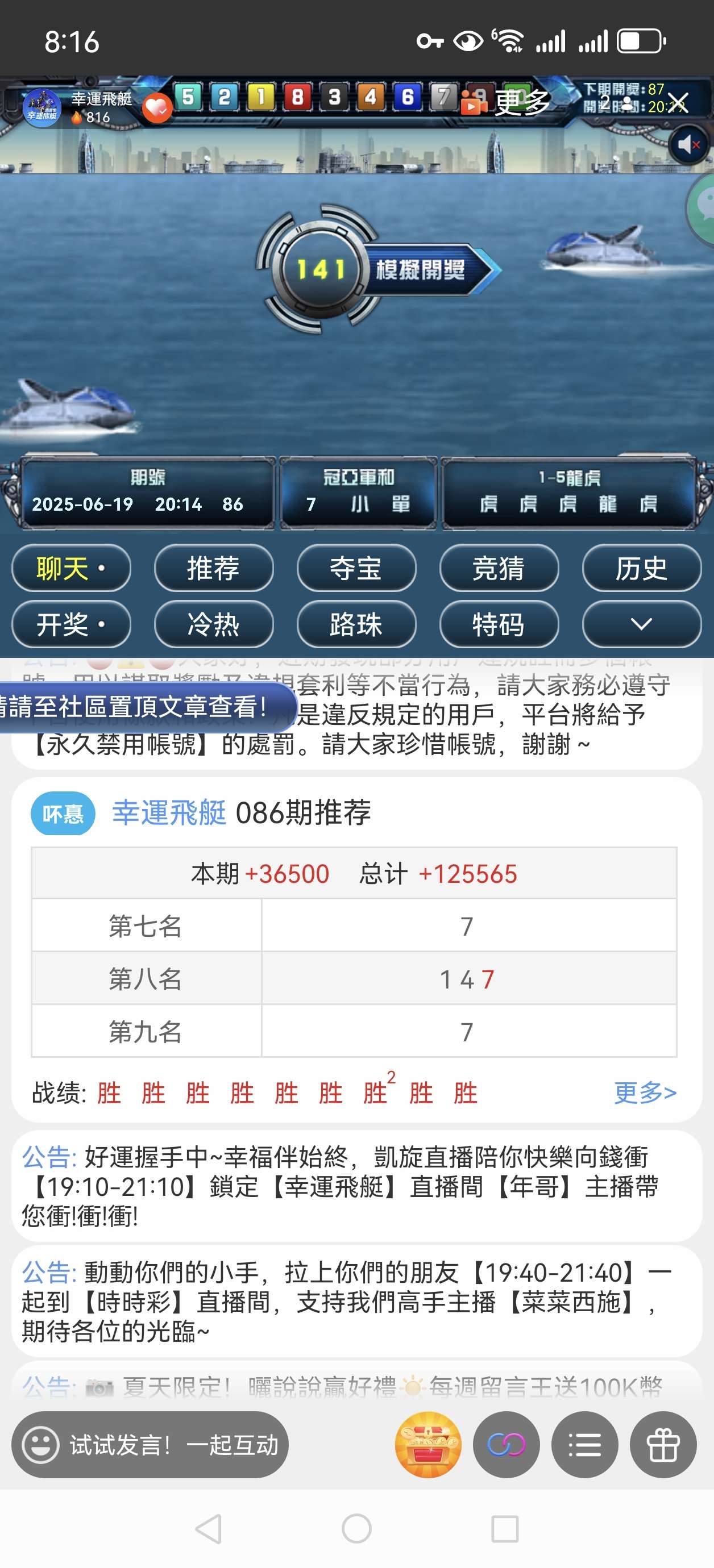Open the list menu icon
714x1568 pixels.
coord(584,1444)
